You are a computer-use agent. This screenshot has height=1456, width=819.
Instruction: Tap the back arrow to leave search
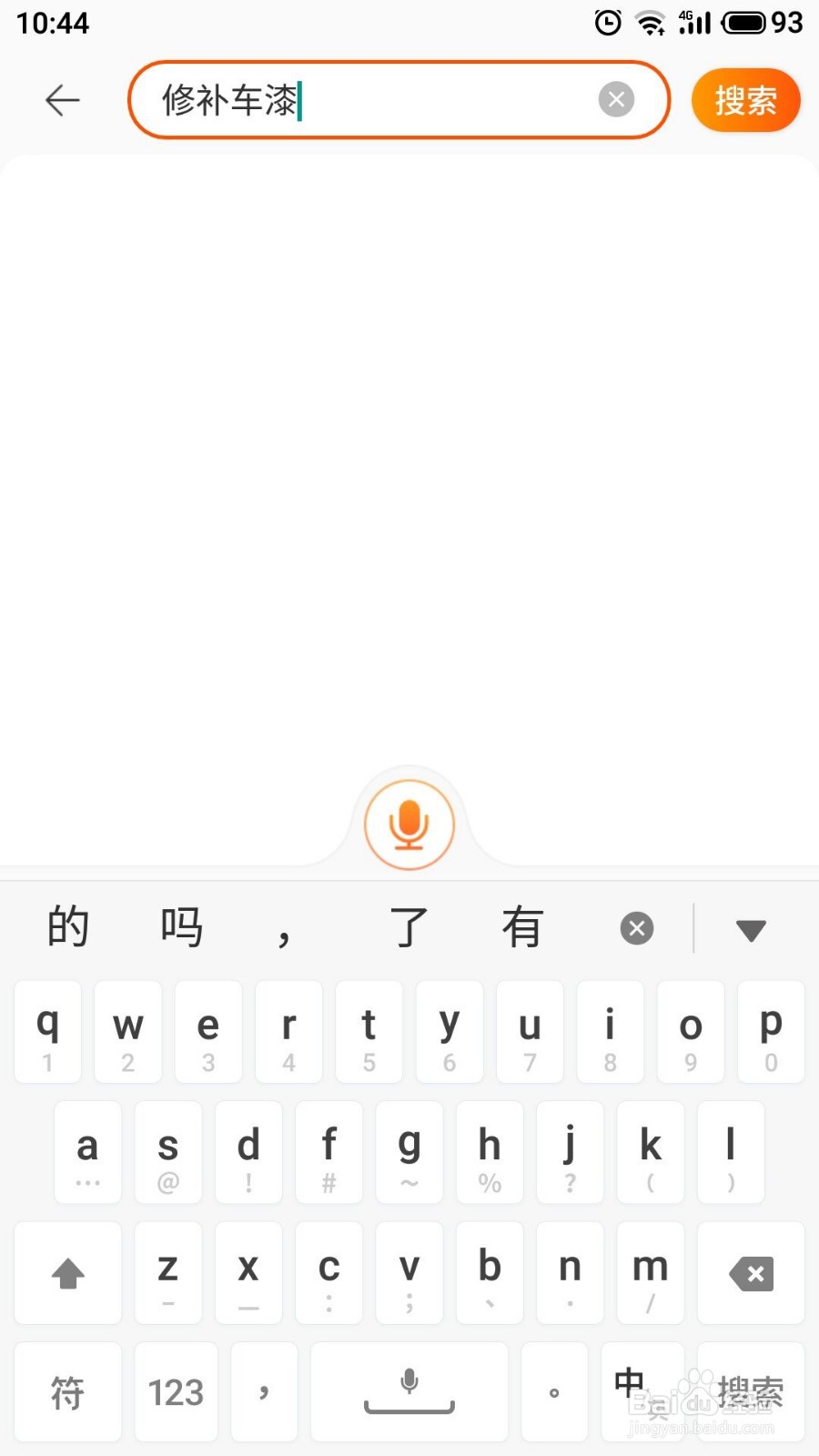61,100
